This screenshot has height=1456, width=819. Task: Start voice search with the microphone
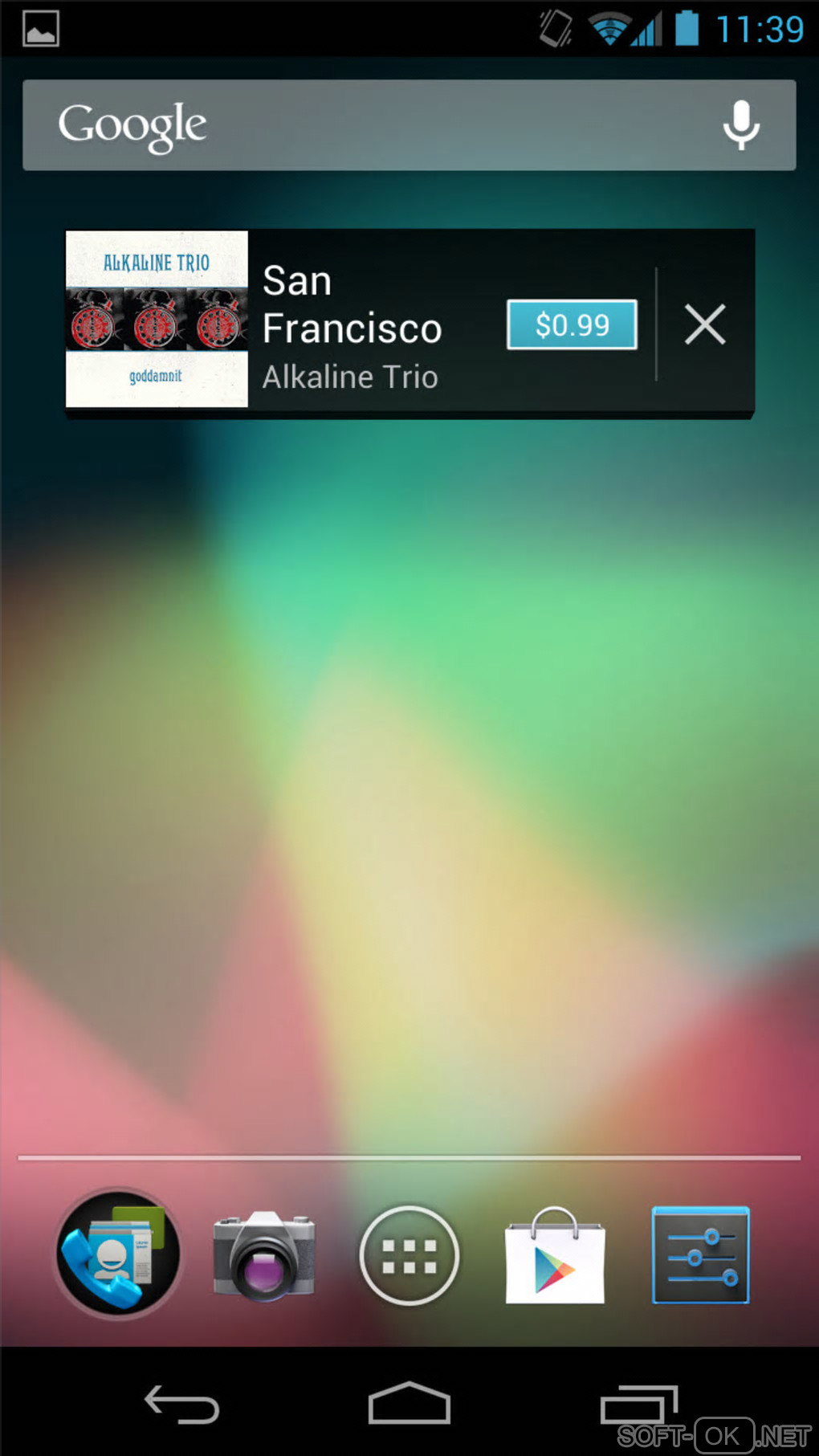click(740, 125)
